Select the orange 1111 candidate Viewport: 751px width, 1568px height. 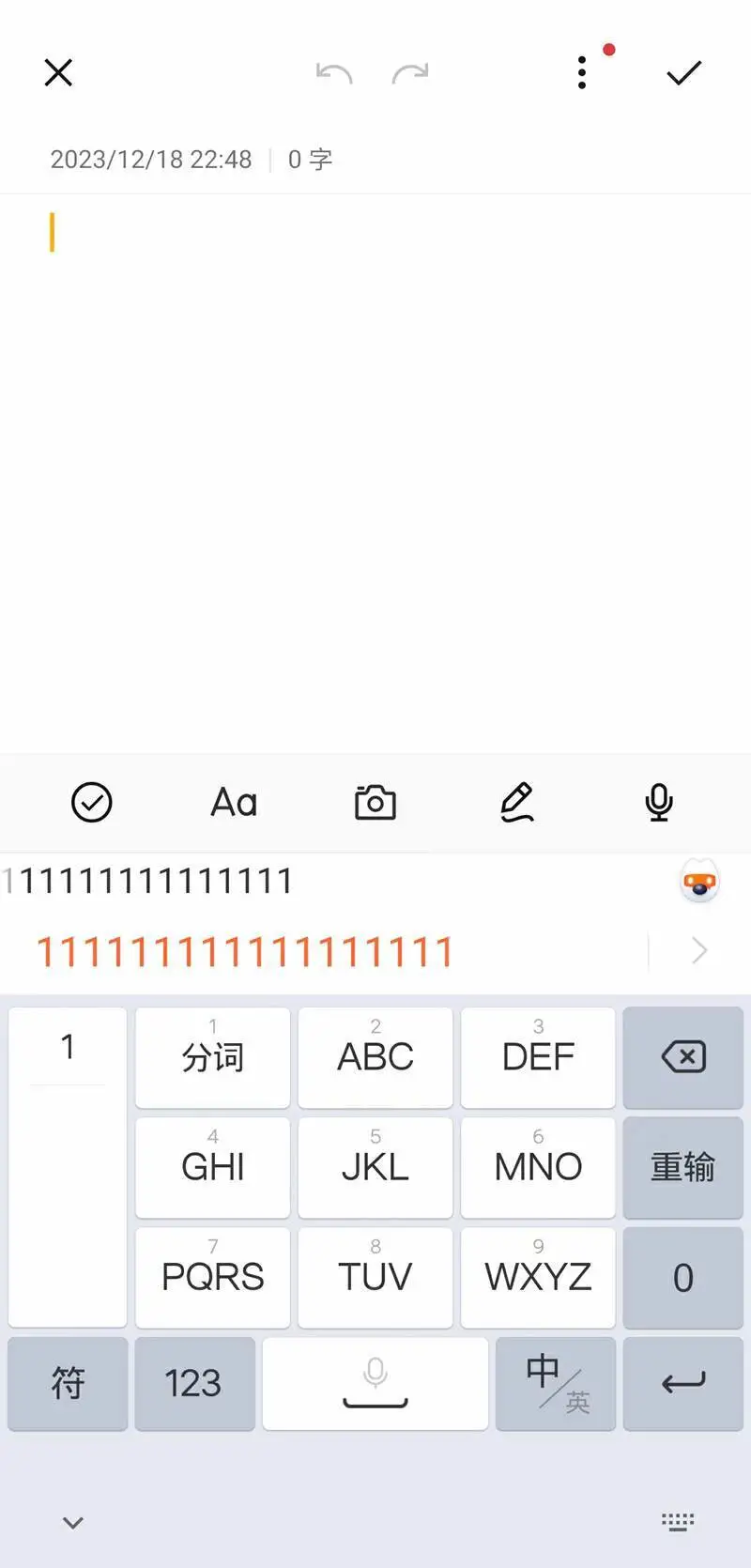pyautogui.click(x=245, y=952)
